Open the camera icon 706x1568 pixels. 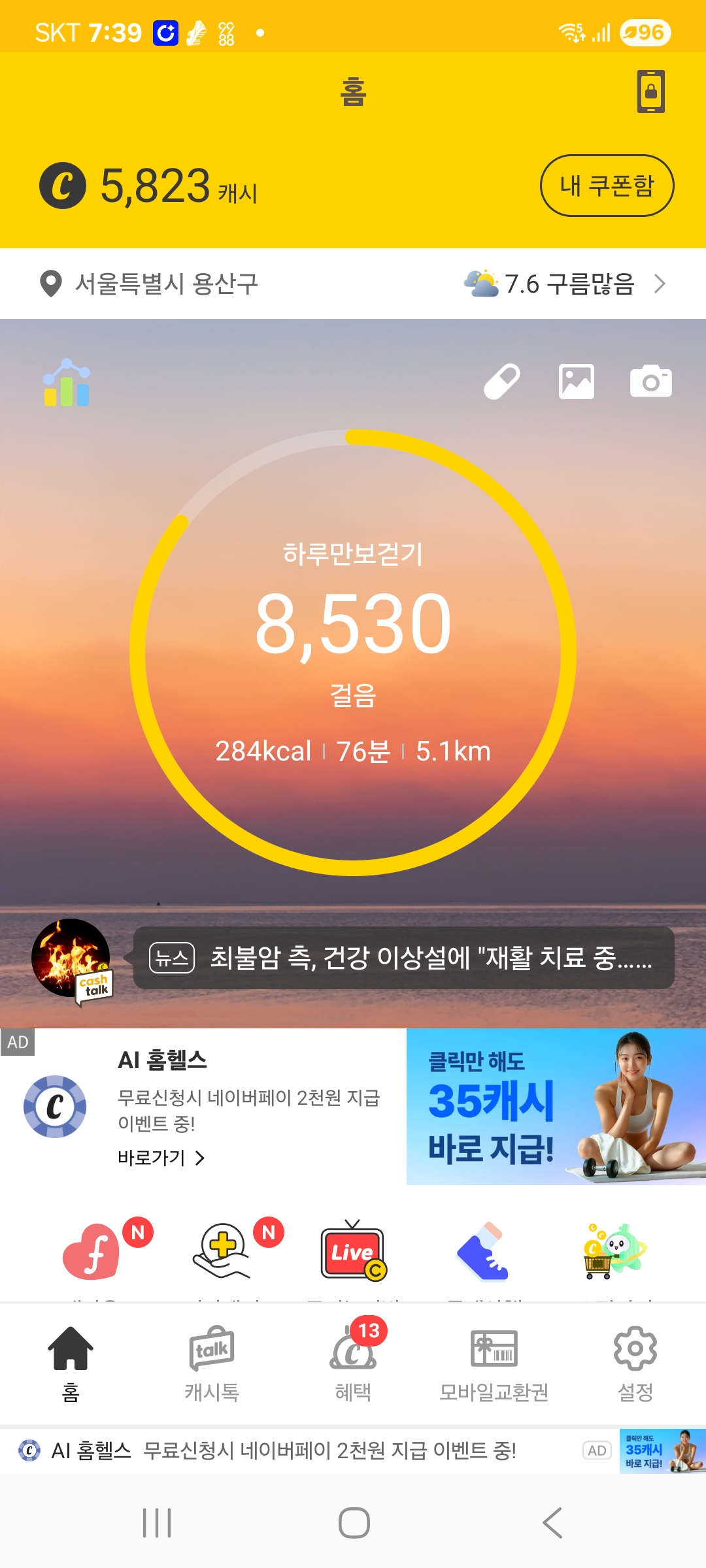pyautogui.click(x=650, y=382)
